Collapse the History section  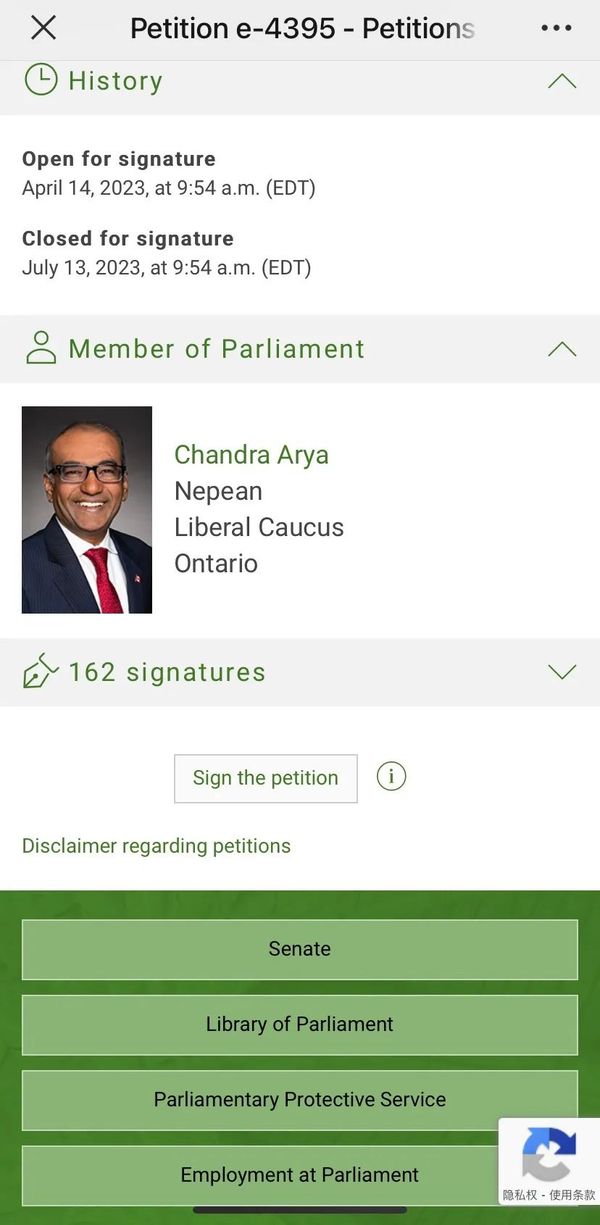tap(562, 81)
